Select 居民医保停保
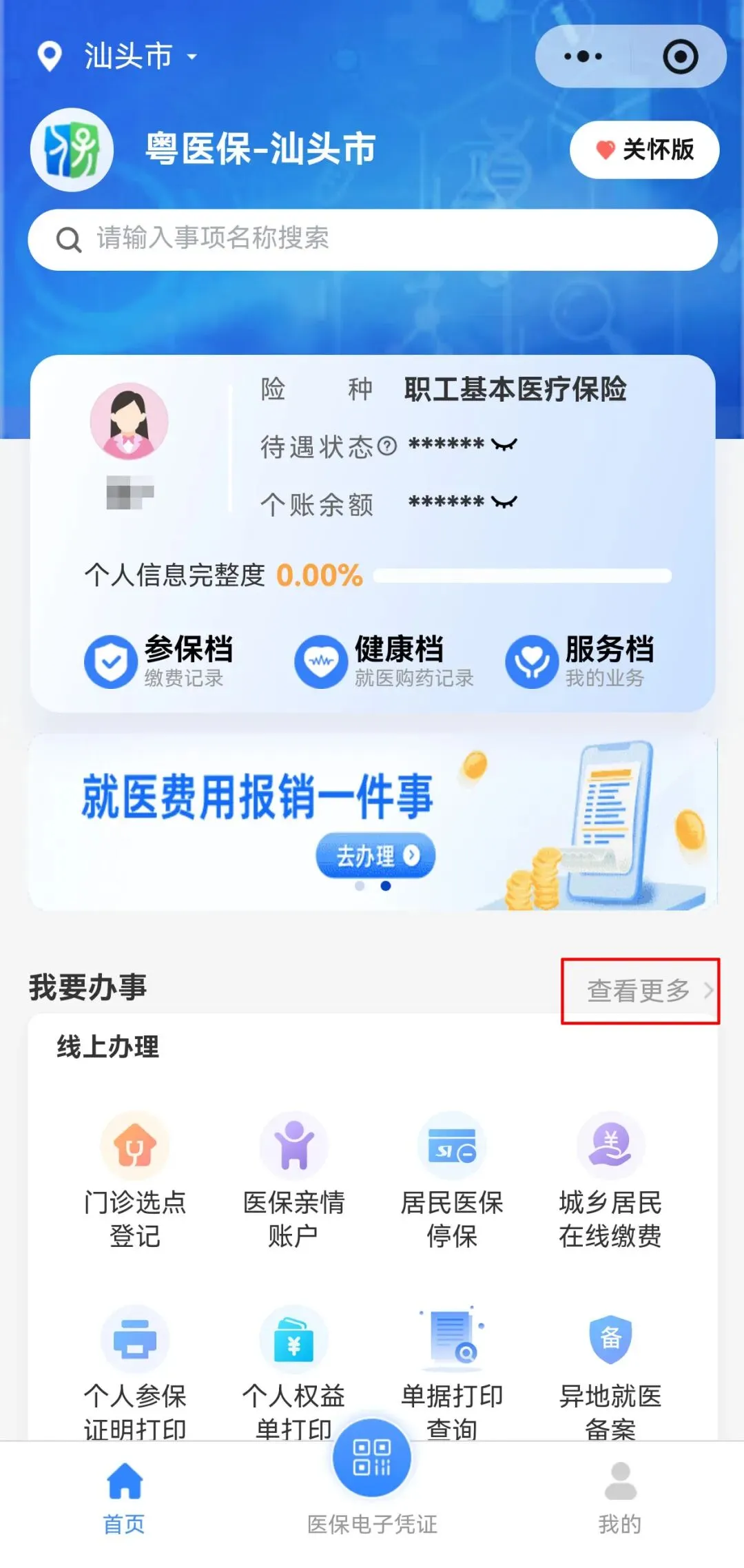The width and height of the screenshot is (744, 1568). point(452,1178)
